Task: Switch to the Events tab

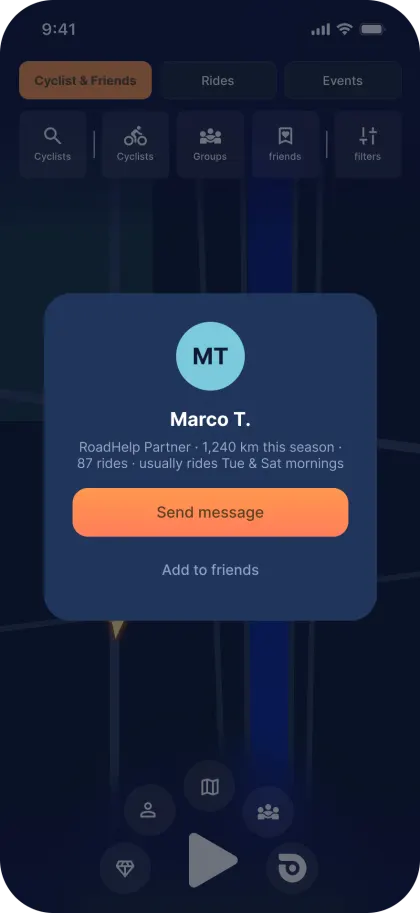Action: pos(343,80)
